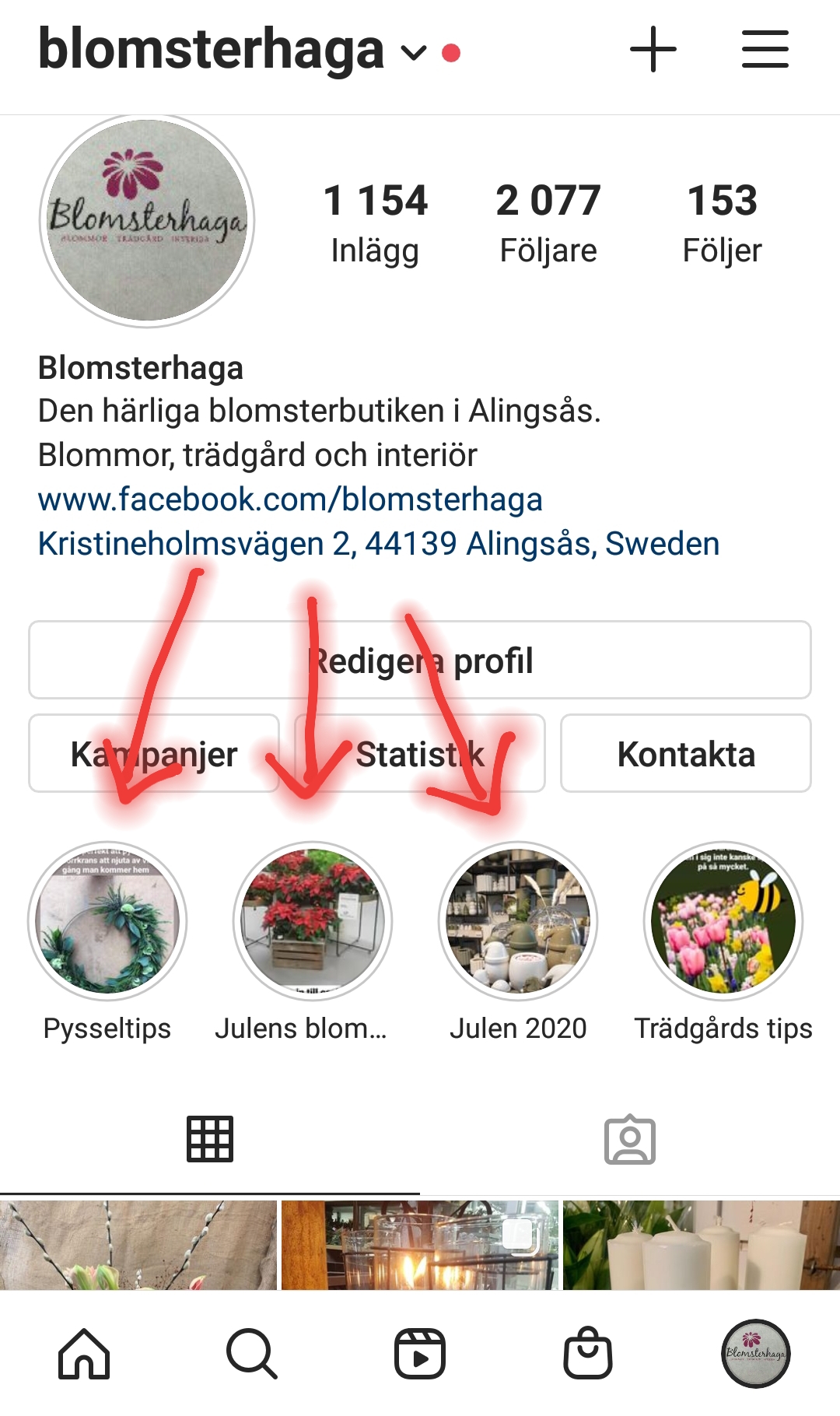View the 153 Följer list
This screenshot has width=840, height=1416.
pos(722,223)
